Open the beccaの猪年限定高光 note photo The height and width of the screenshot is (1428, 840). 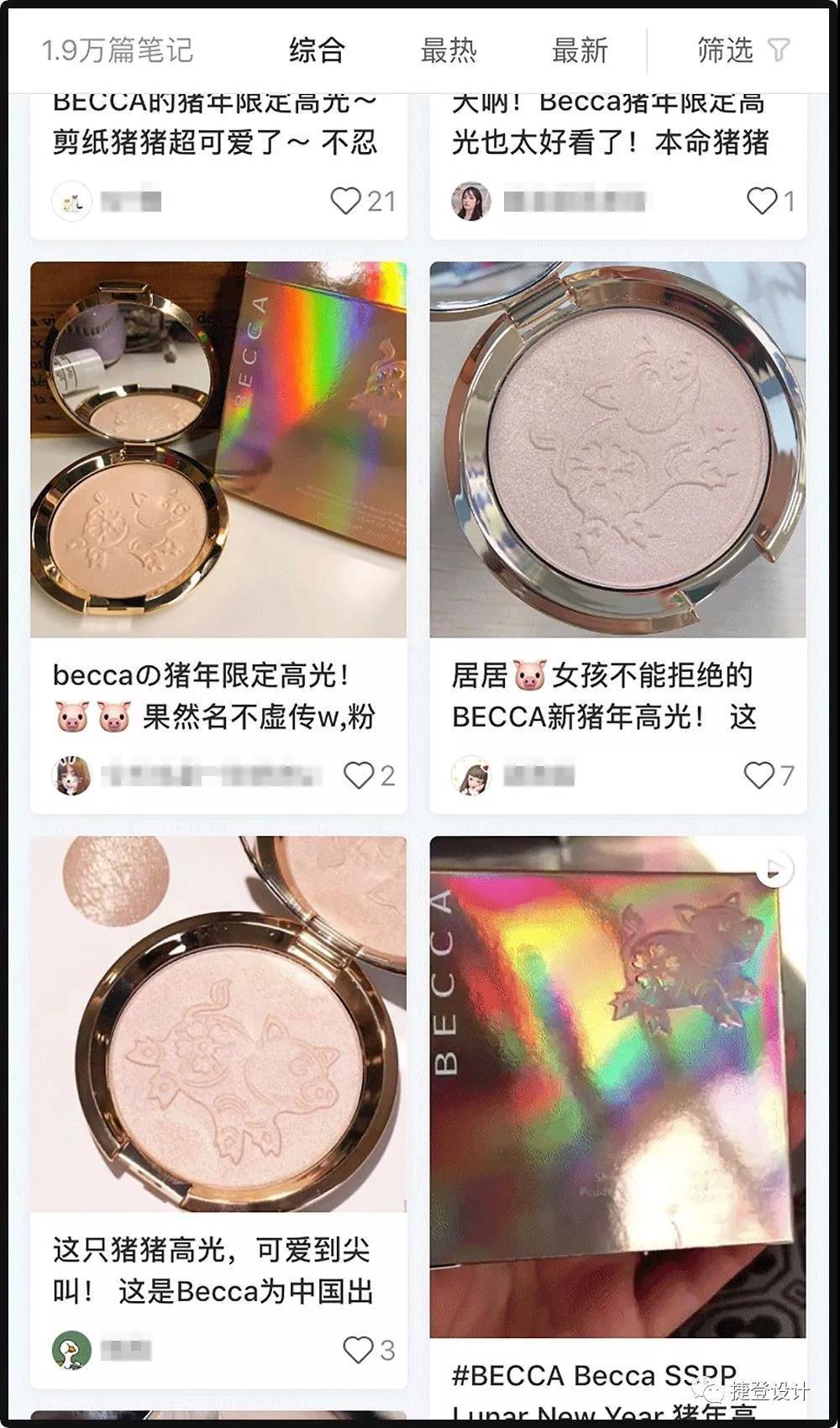(x=218, y=449)
